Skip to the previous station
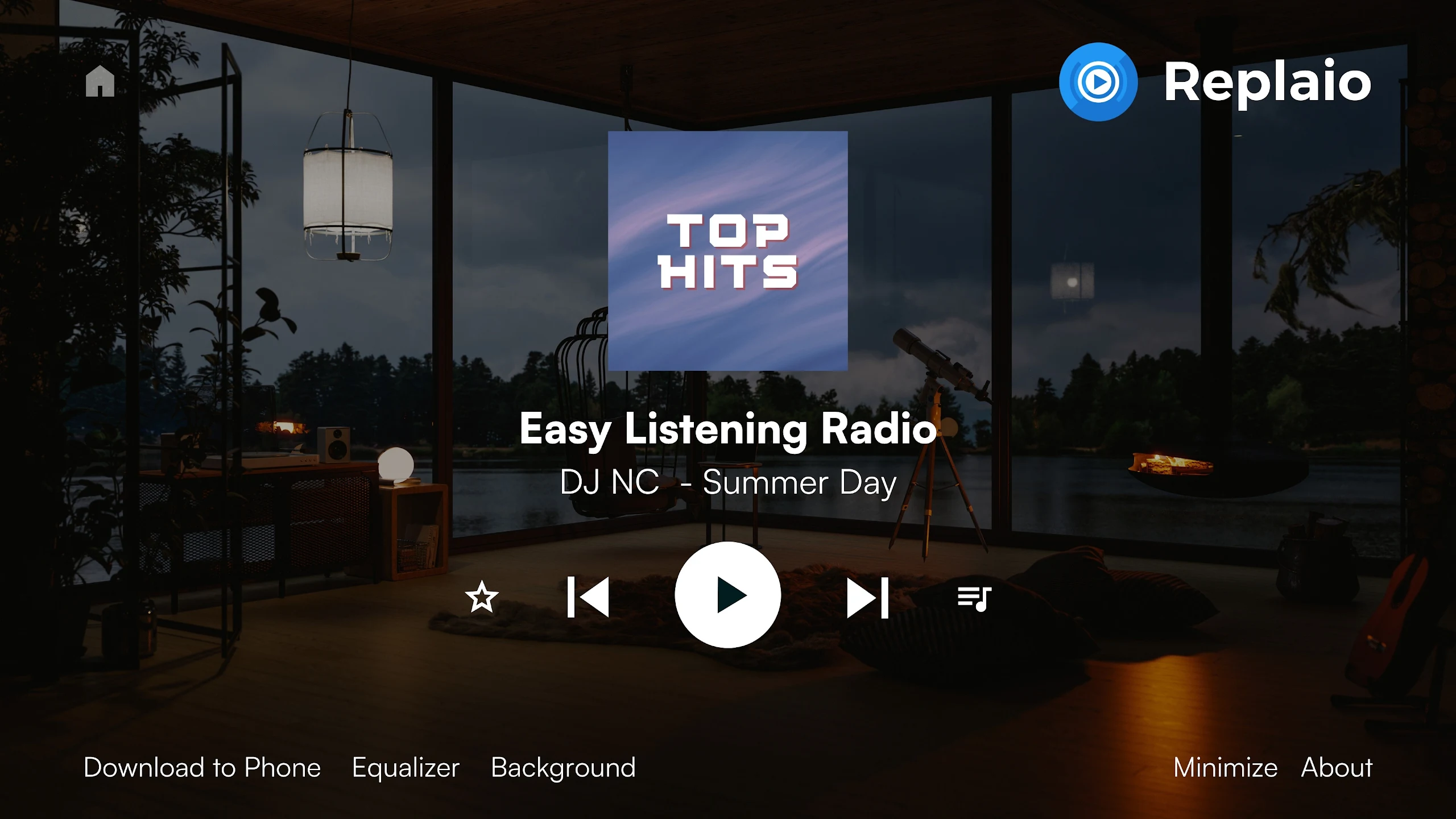This screenshot has width=1456, height=819. pos(588,597)
